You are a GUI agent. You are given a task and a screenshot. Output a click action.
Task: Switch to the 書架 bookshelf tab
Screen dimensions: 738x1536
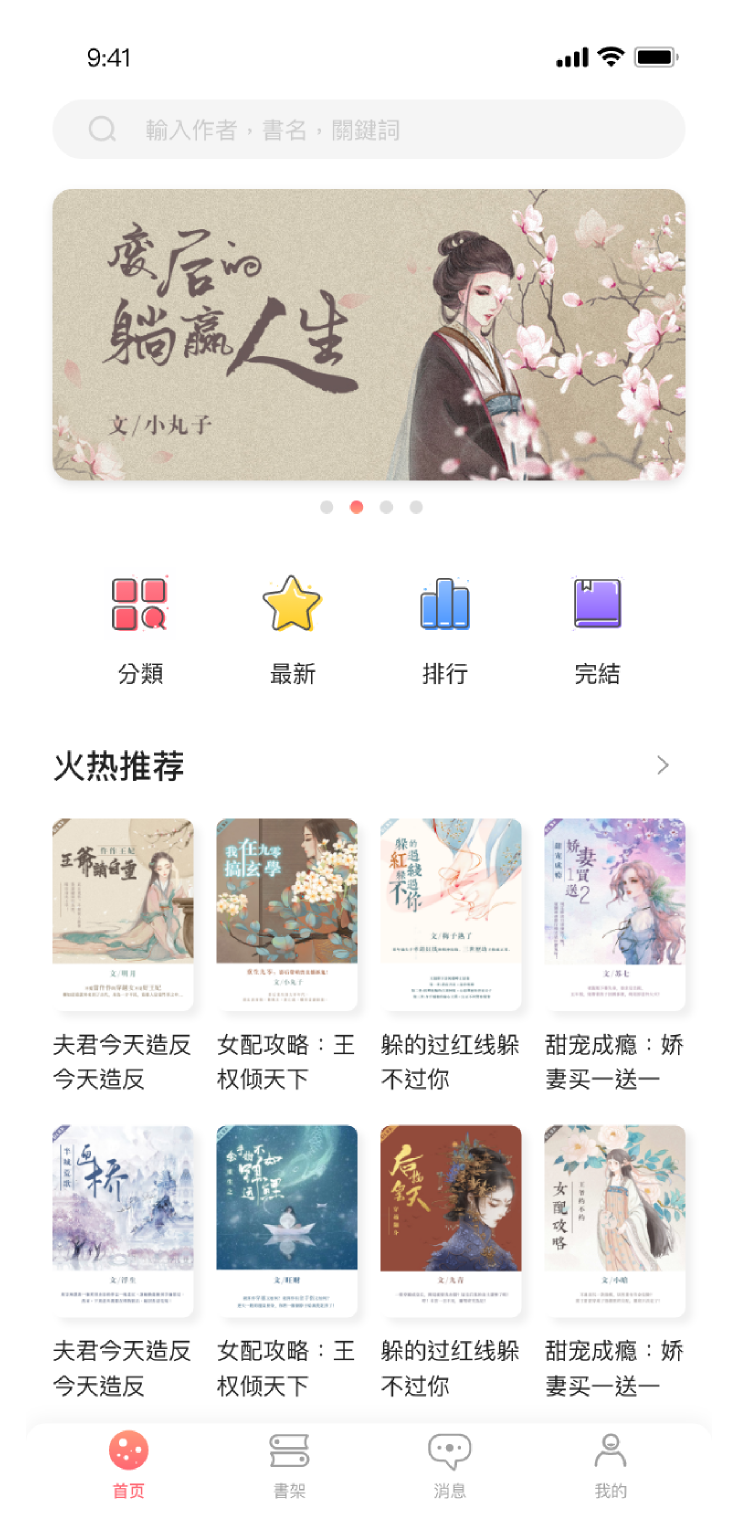[289, 1464]
